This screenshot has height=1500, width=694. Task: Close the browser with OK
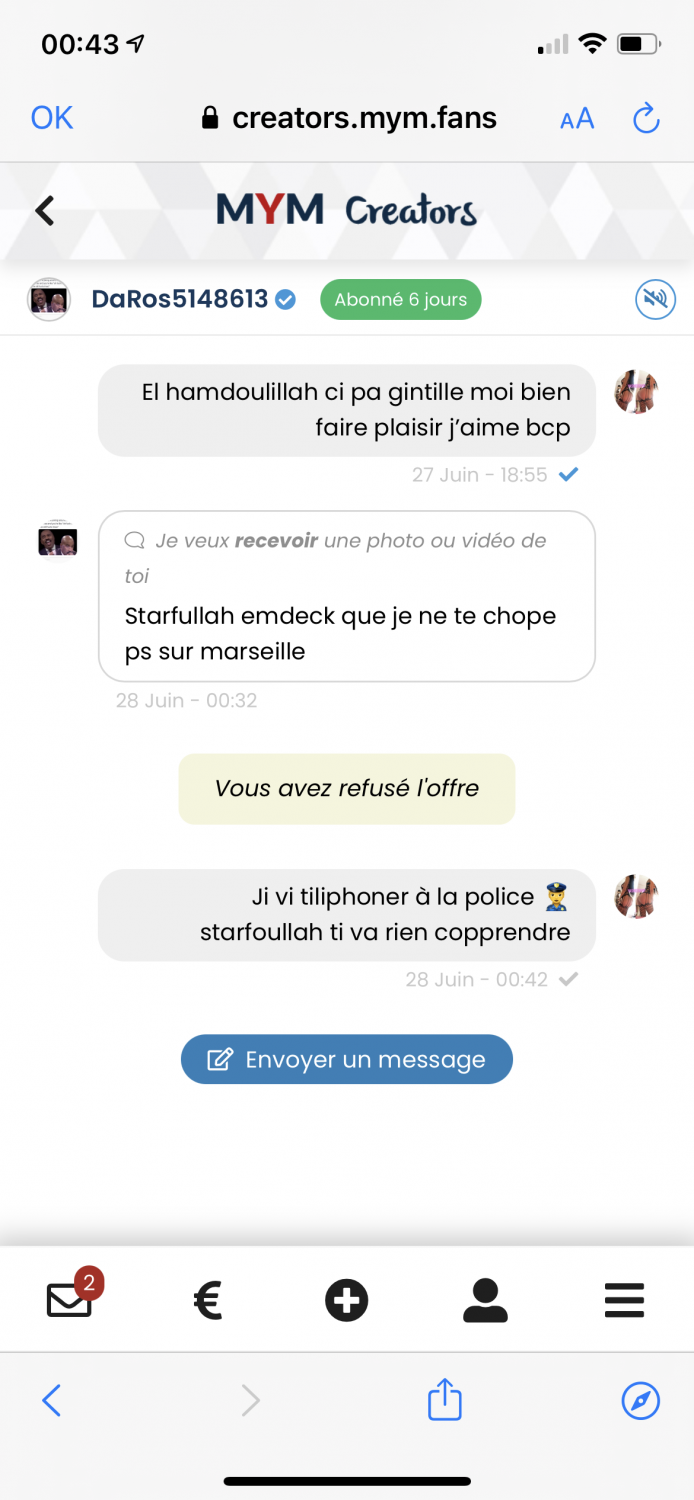tap(52, 118)
